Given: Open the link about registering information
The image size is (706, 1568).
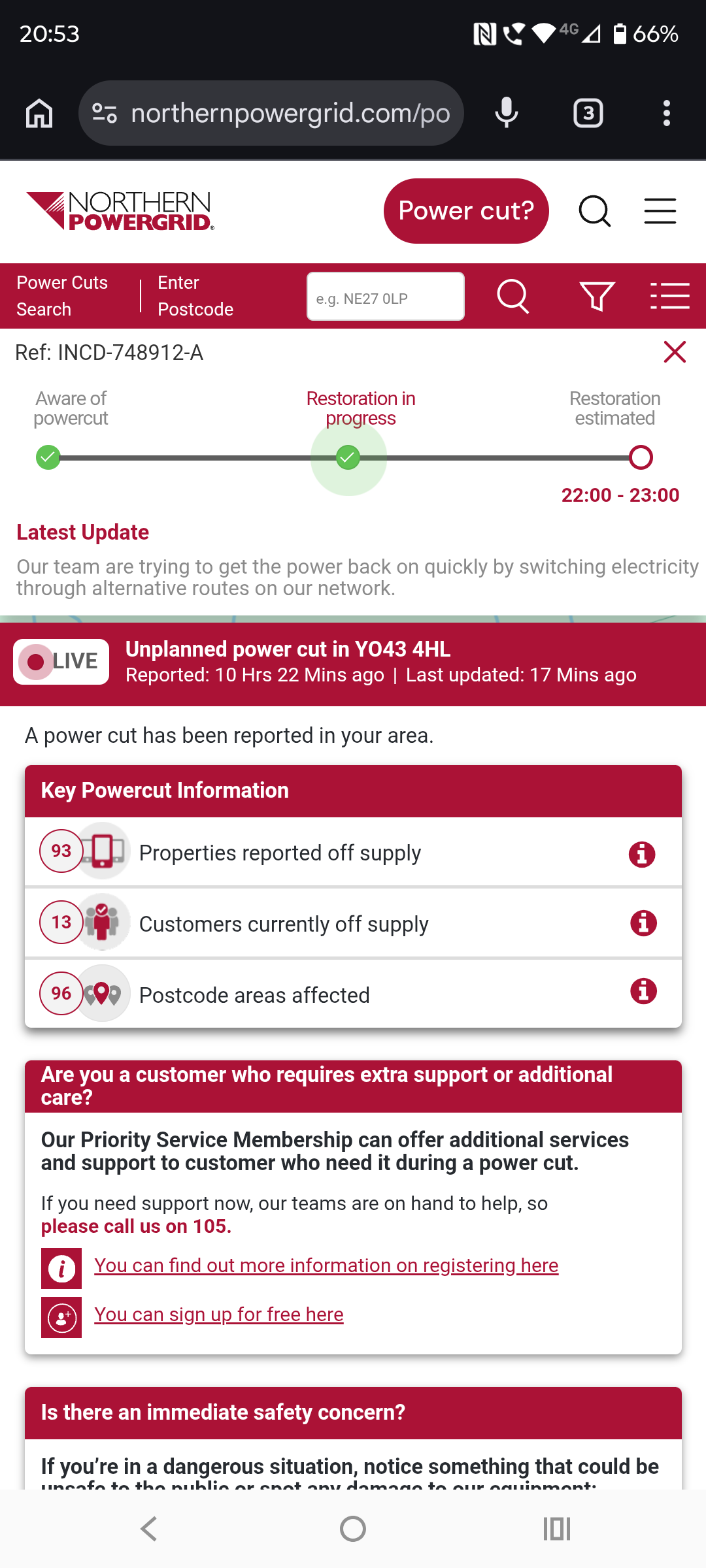Looking at the screenshot, I should pyautogui.click(x=326, y=1266).
